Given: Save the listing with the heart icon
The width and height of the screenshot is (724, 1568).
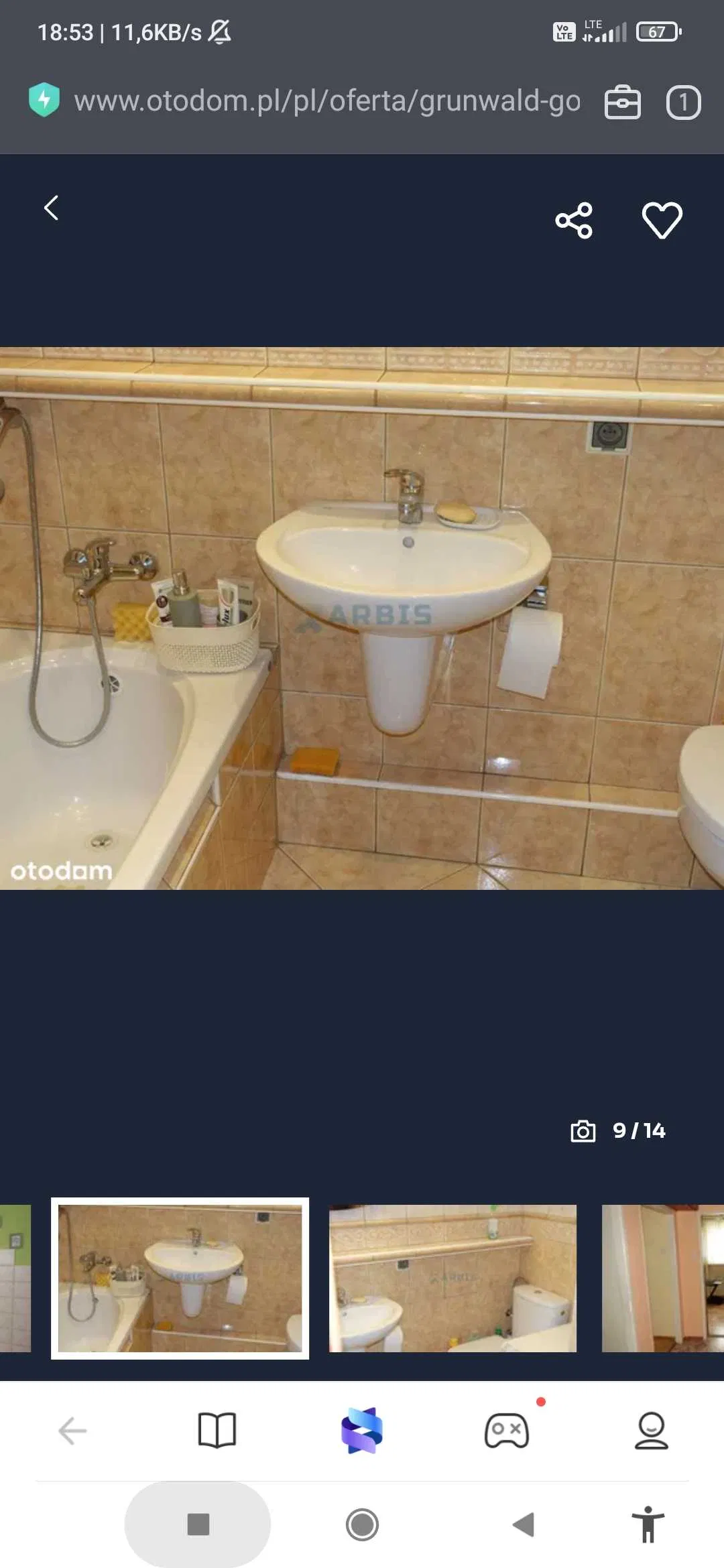Looking at the screenshot, I should pyautogui.click(x=662, y=220).
